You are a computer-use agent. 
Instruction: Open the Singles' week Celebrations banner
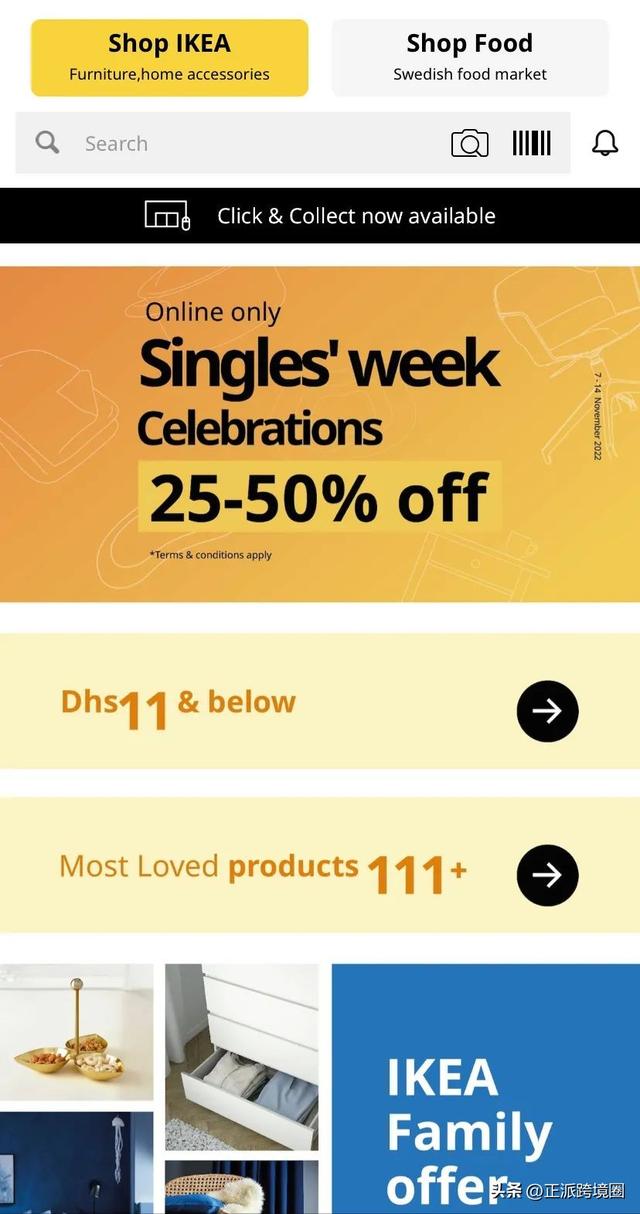(x=320, y=434)
